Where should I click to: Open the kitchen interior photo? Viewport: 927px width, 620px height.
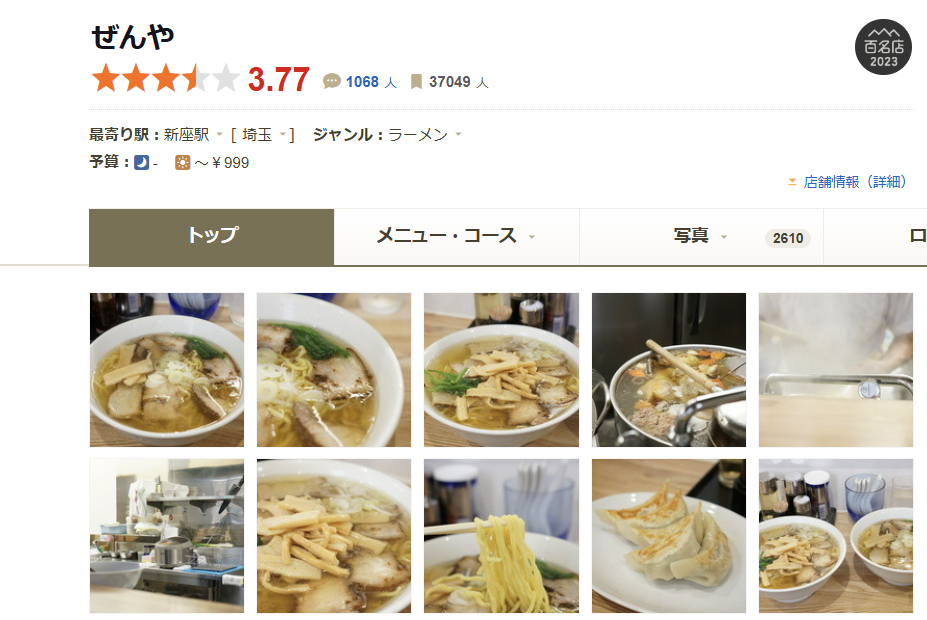pyautogui.click(x=167, y=536)
